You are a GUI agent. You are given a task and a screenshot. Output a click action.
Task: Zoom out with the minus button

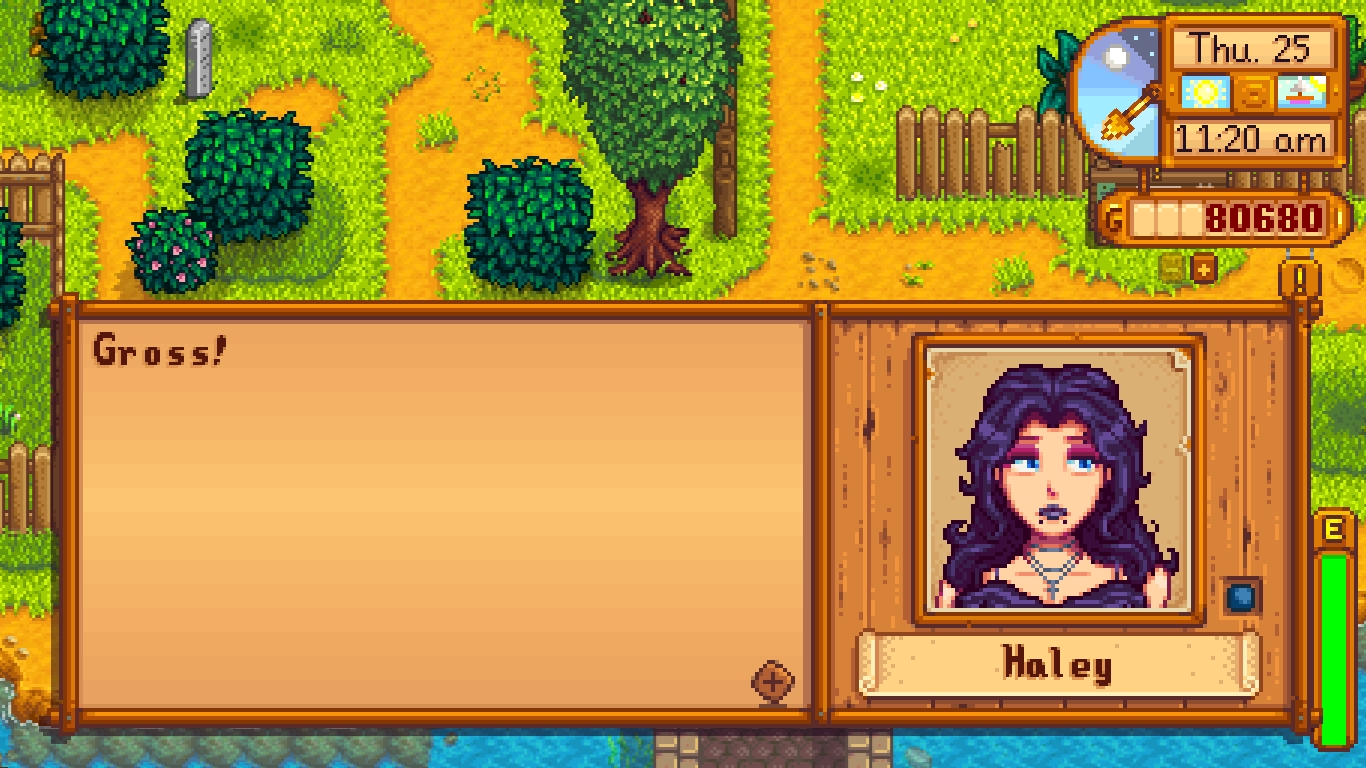point(1172,268)
